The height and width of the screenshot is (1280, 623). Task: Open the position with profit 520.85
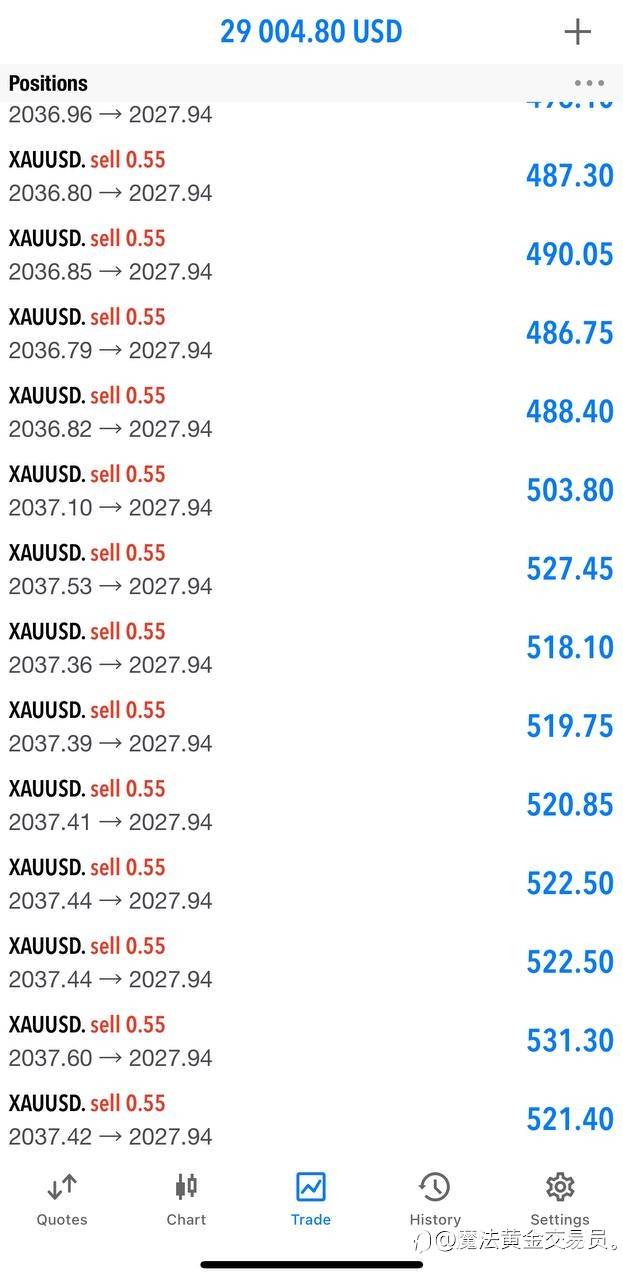tap(311, 805)
